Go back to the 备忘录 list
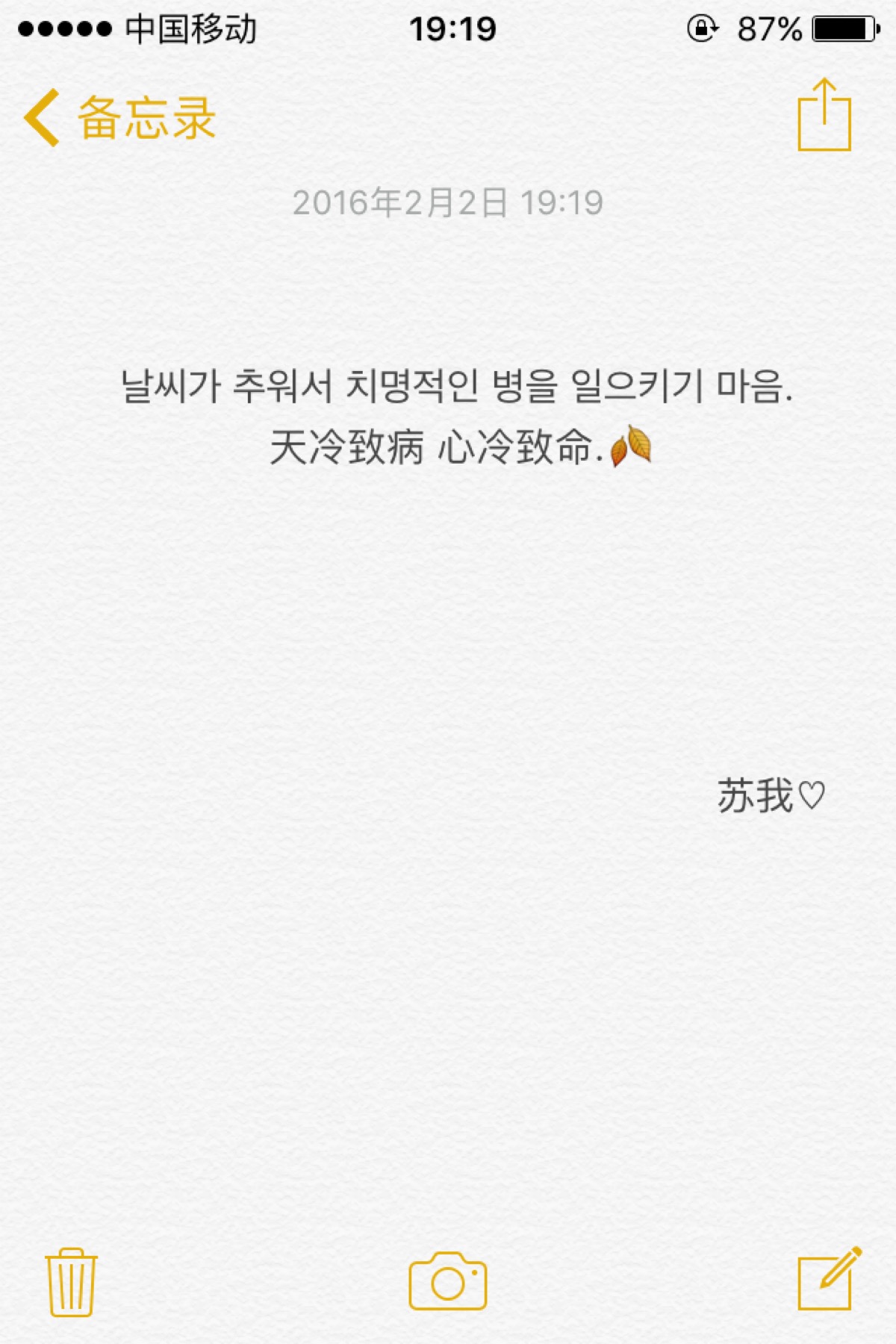 click(119, 118)
